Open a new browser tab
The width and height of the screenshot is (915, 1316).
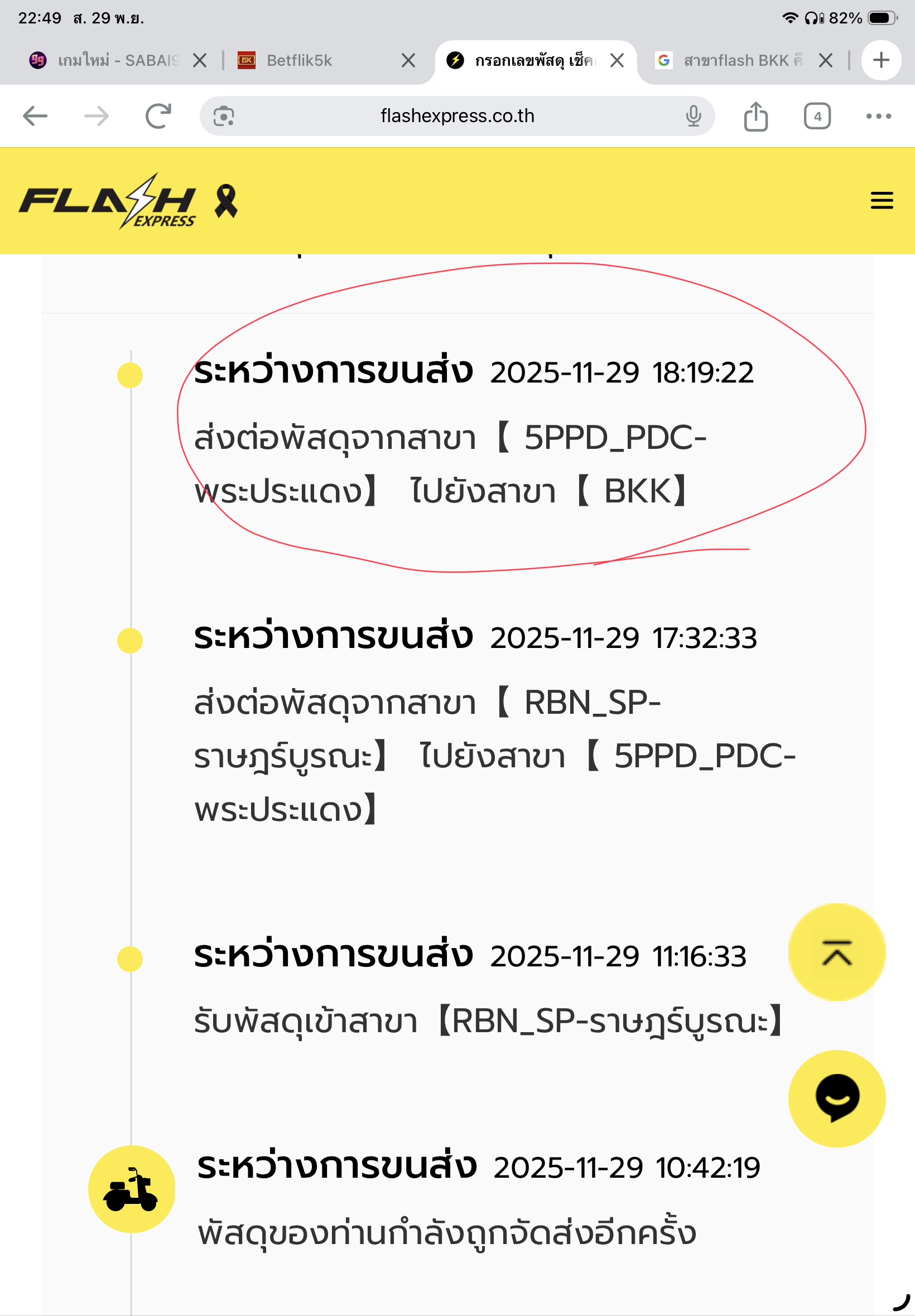881,60
